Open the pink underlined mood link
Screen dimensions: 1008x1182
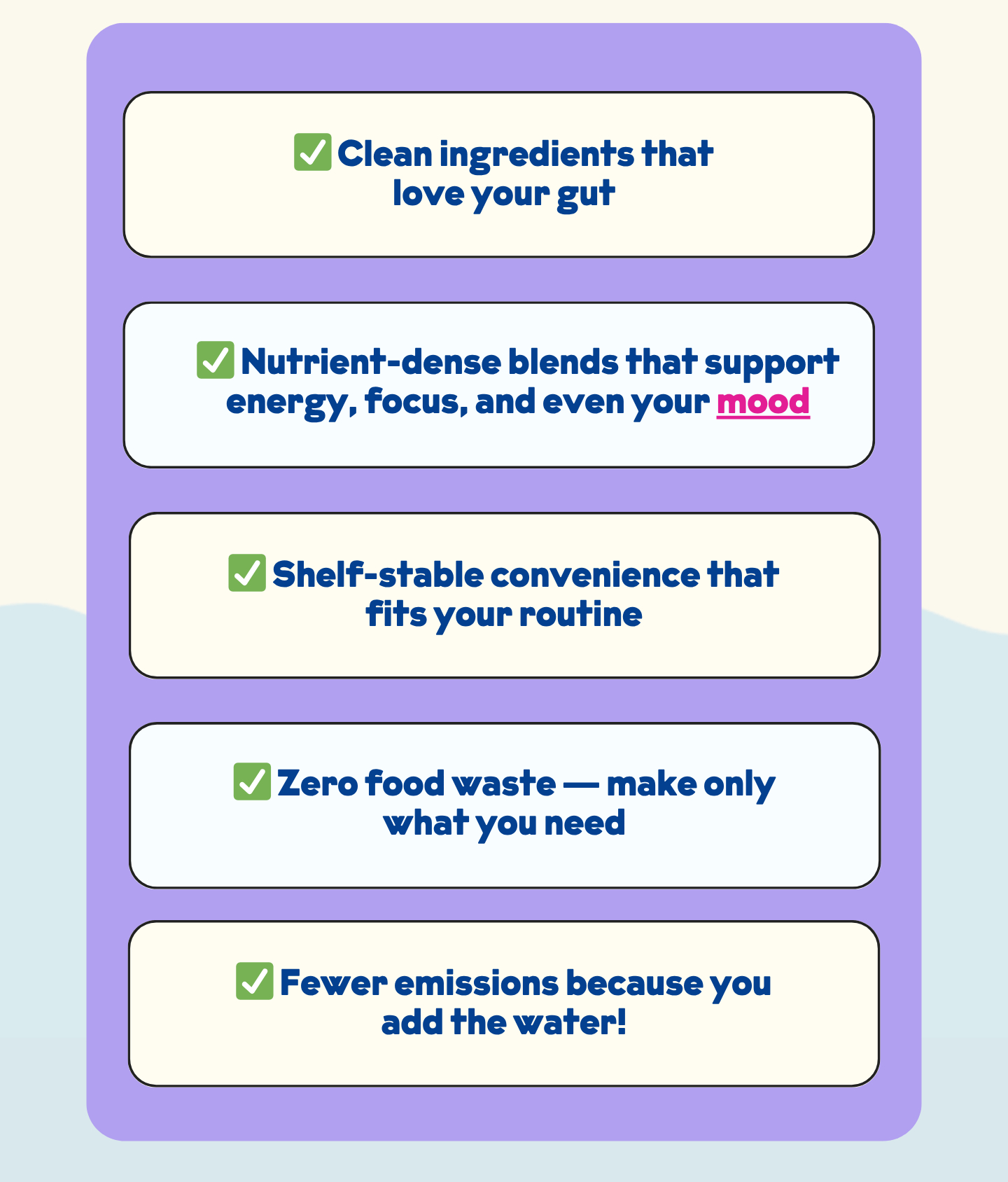763,403
